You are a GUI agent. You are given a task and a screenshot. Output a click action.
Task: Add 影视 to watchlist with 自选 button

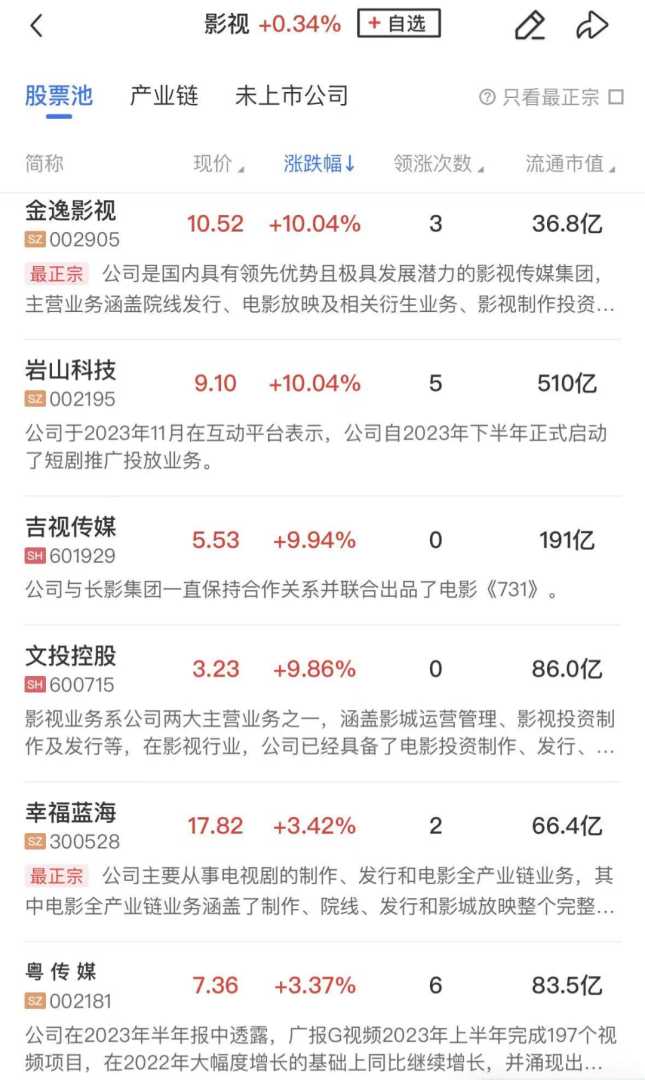click(398, 24)
